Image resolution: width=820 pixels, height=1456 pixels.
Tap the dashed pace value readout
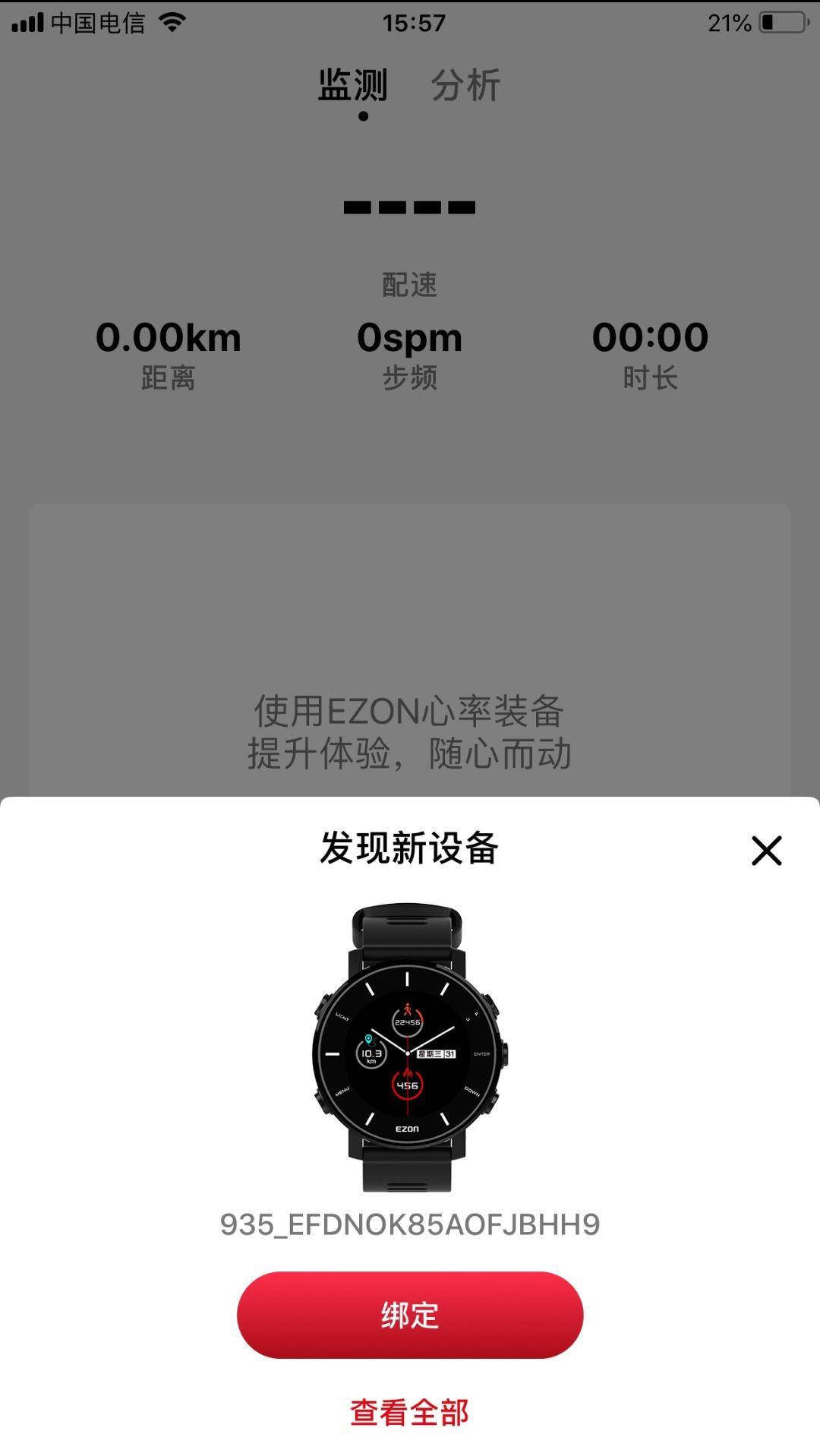click(410, 207)
